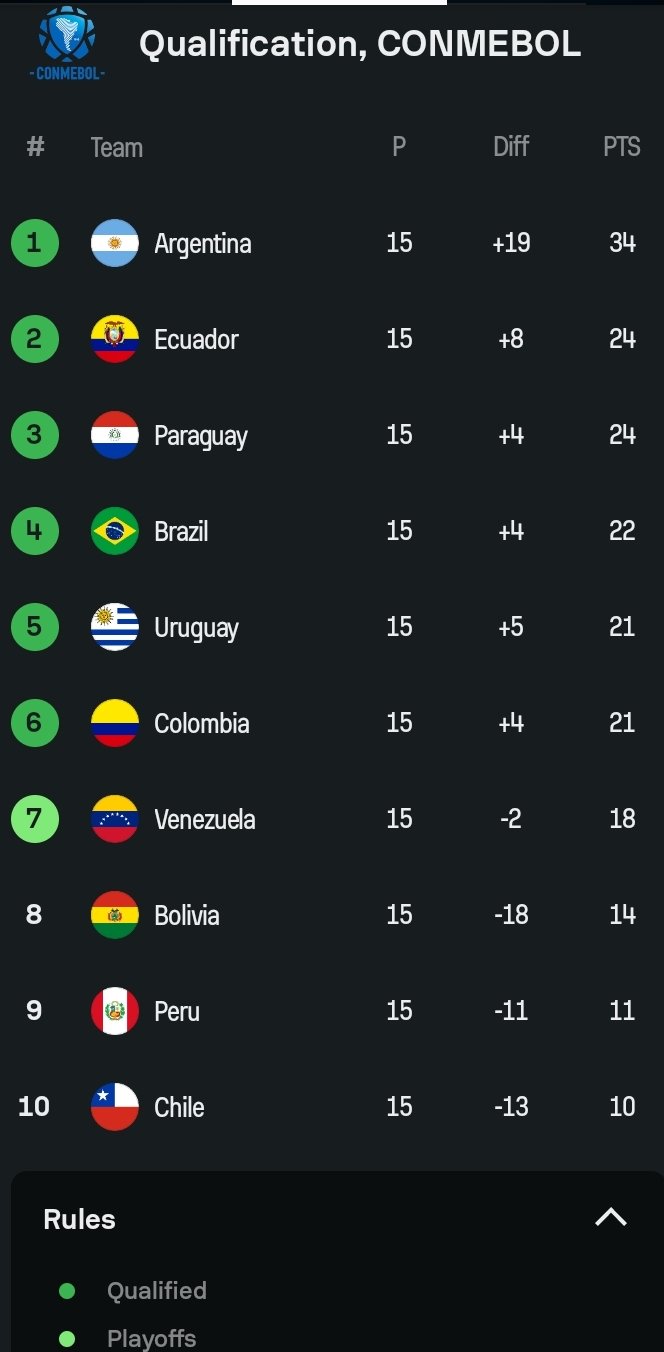View Peru's team details

pyautogui.click(x=332, y=1011)
